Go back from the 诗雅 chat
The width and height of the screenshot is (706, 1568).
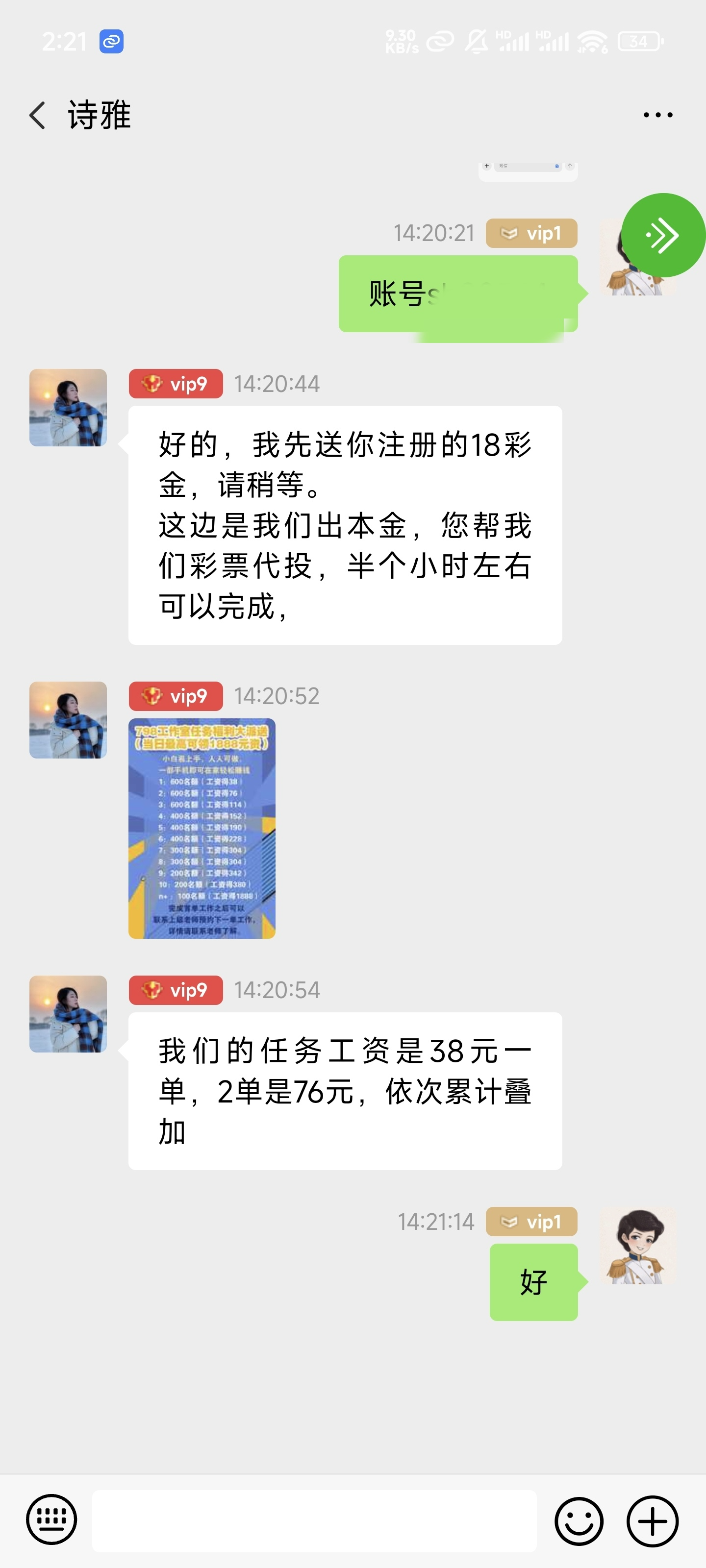tap(38, 115)
